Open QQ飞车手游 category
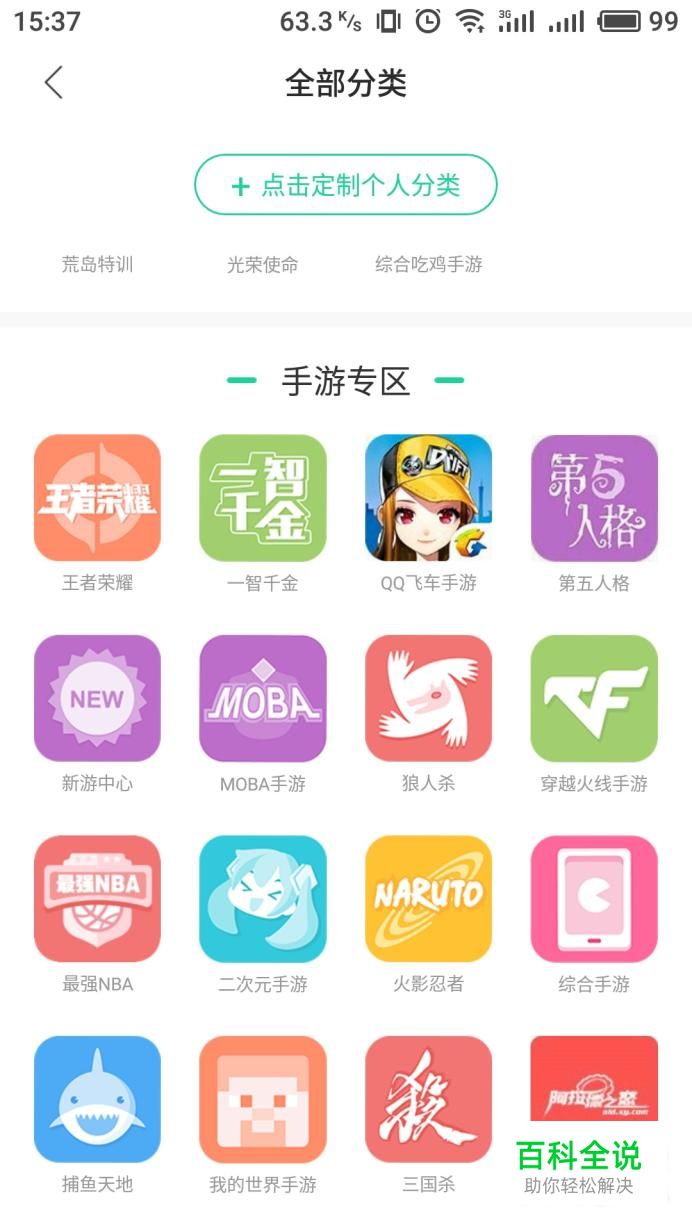 429,498
